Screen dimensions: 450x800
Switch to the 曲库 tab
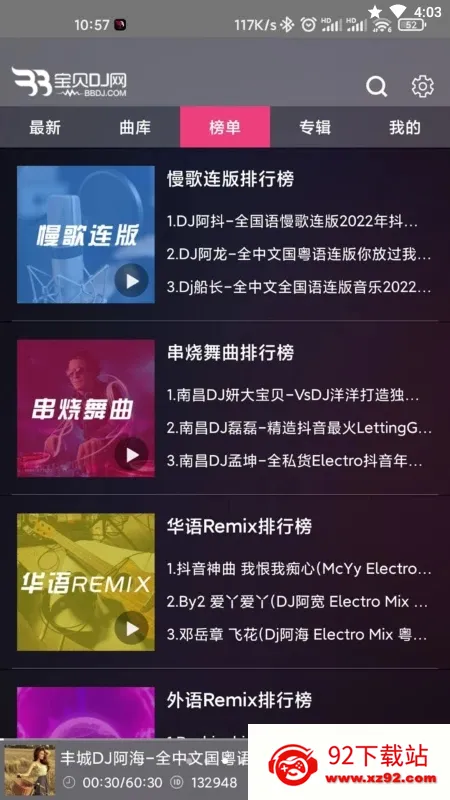pyautogui.click(x=135, y=127)
